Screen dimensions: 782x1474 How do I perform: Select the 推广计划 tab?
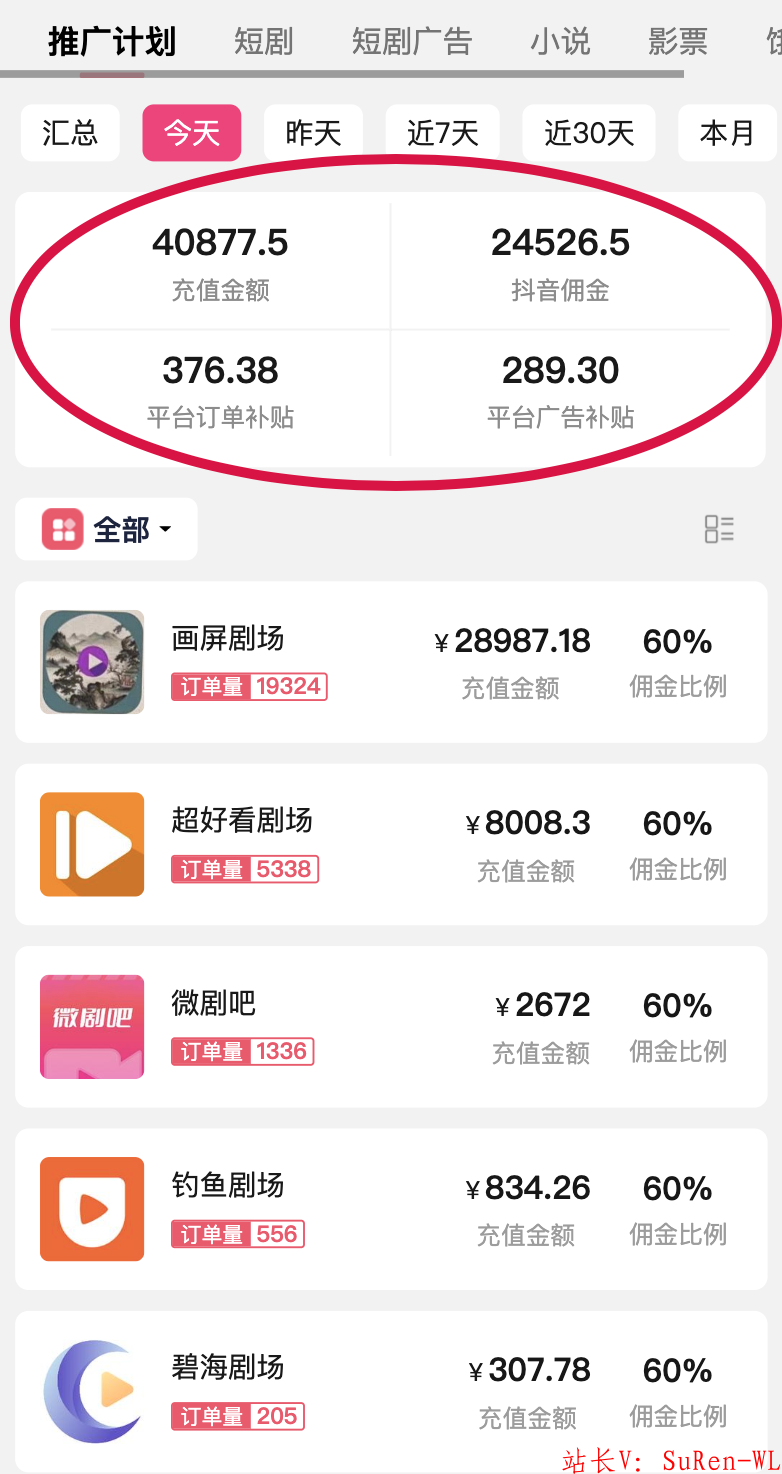(112, 42)
